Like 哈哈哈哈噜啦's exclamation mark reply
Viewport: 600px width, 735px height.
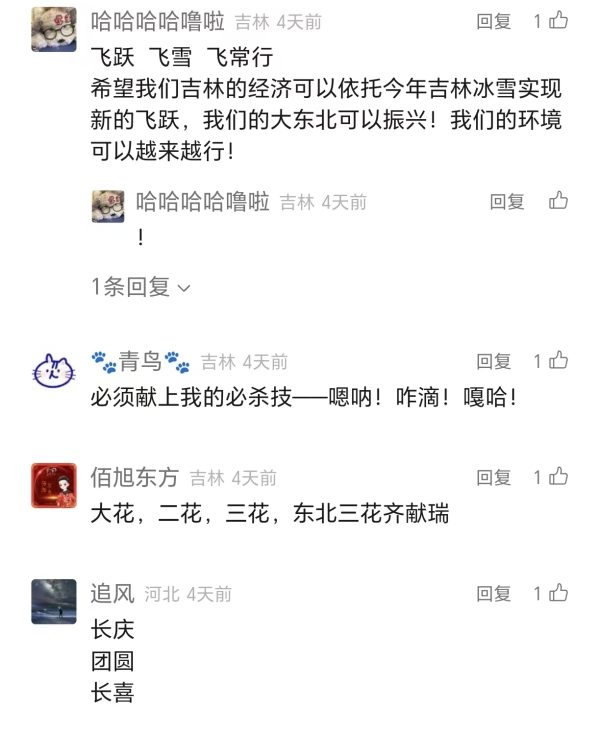558,201
